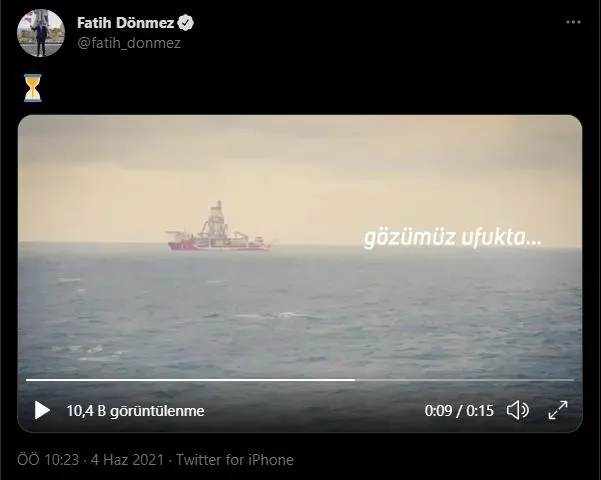Viewport: 601px width, 480px height.
Task: Open Fatih Dönmez's profile picture
Action: pos(41,33)
